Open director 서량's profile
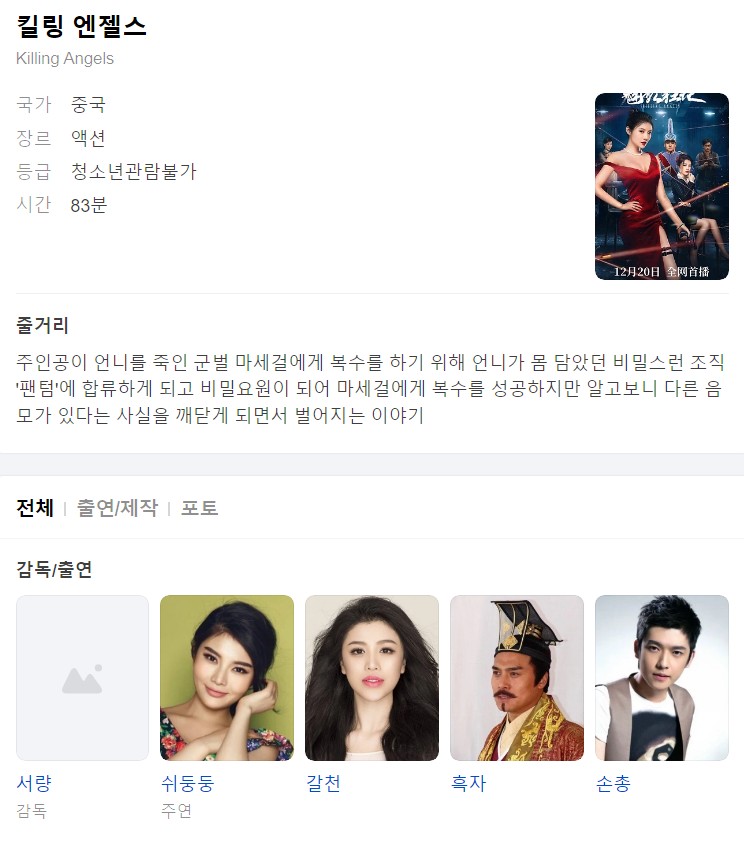Screen dimensions: 744x843 tap(82, 678)
